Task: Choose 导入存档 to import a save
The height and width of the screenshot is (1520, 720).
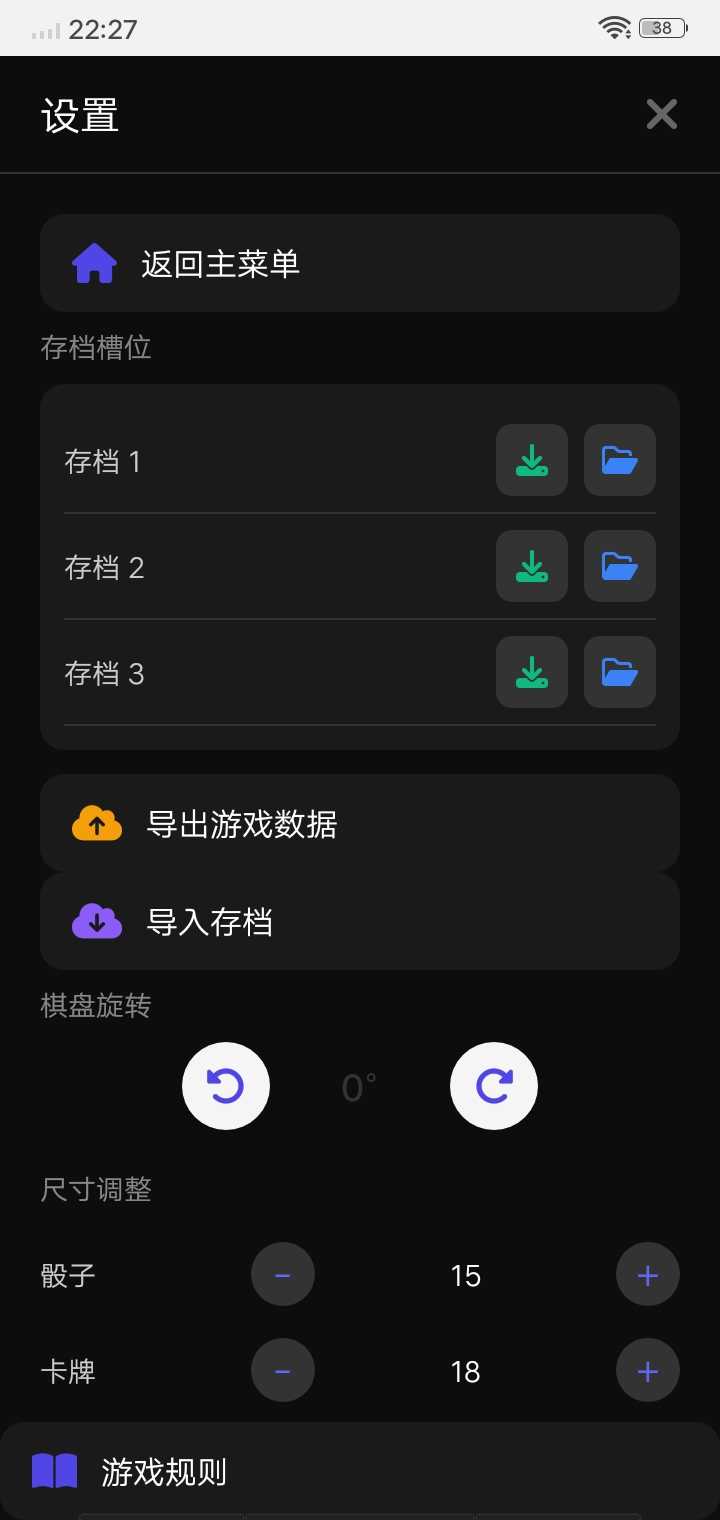Action: (x=360, y=921)
